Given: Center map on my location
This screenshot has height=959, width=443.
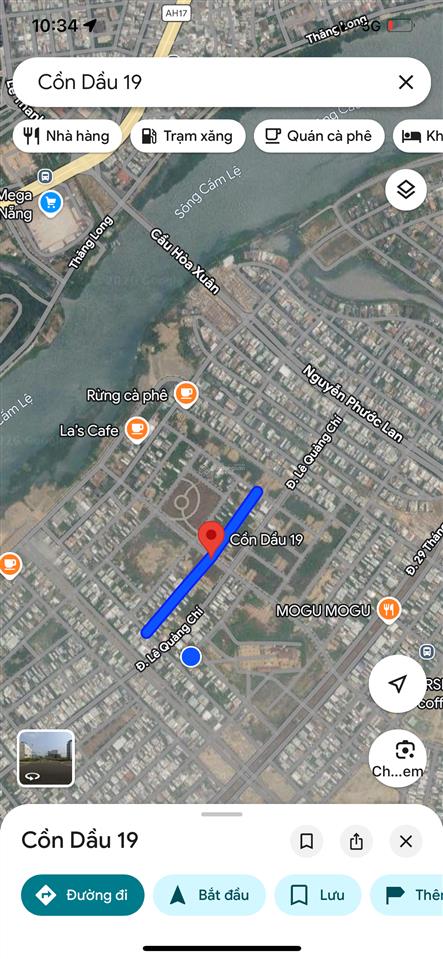Looking at the screenshot, I should 398,684.
